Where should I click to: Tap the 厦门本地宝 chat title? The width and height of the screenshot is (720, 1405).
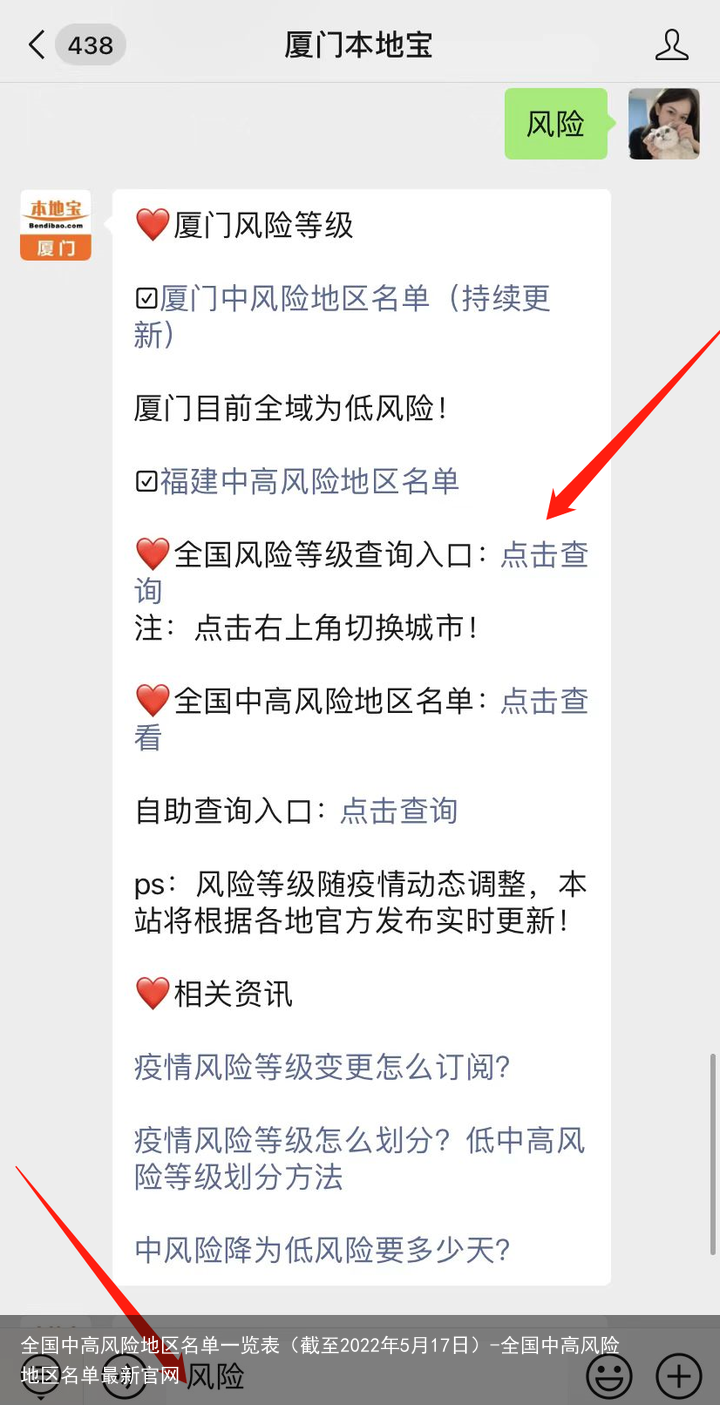click(x=359, y=44)
